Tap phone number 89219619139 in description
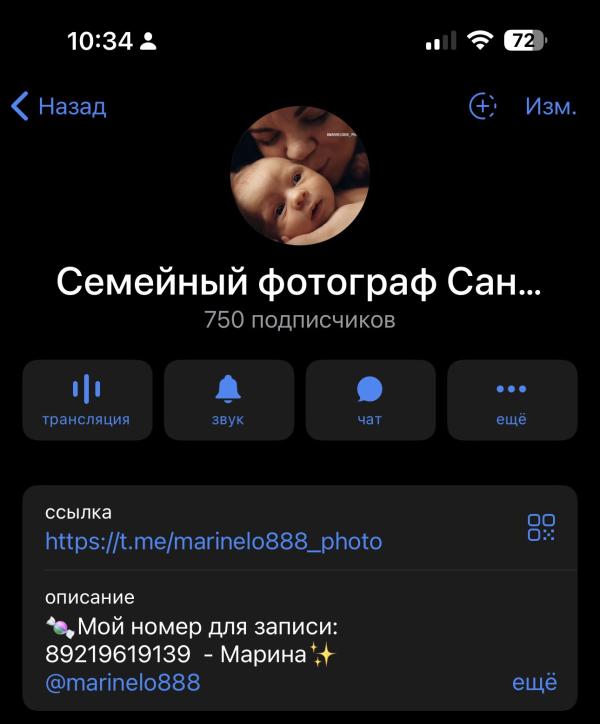 click(x=117, y=655)
